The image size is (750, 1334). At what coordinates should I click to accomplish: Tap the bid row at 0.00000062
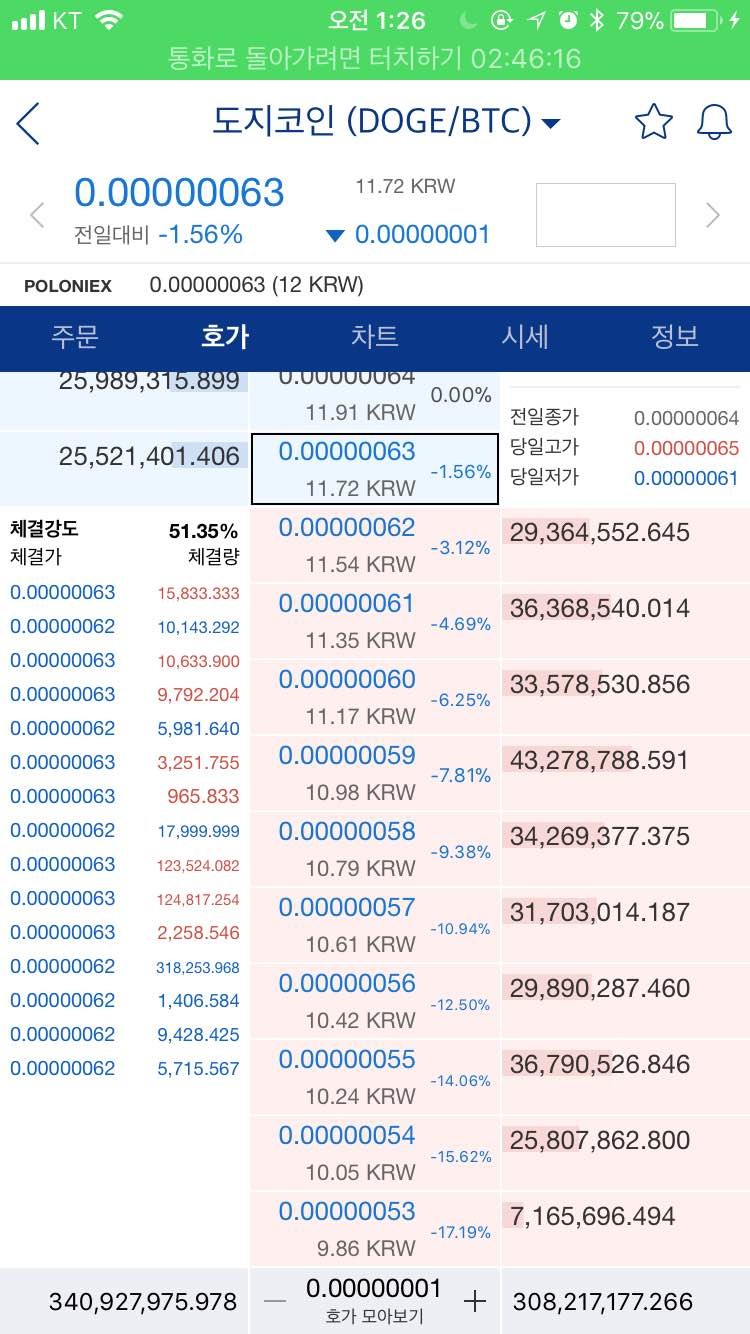coord(374,545)
